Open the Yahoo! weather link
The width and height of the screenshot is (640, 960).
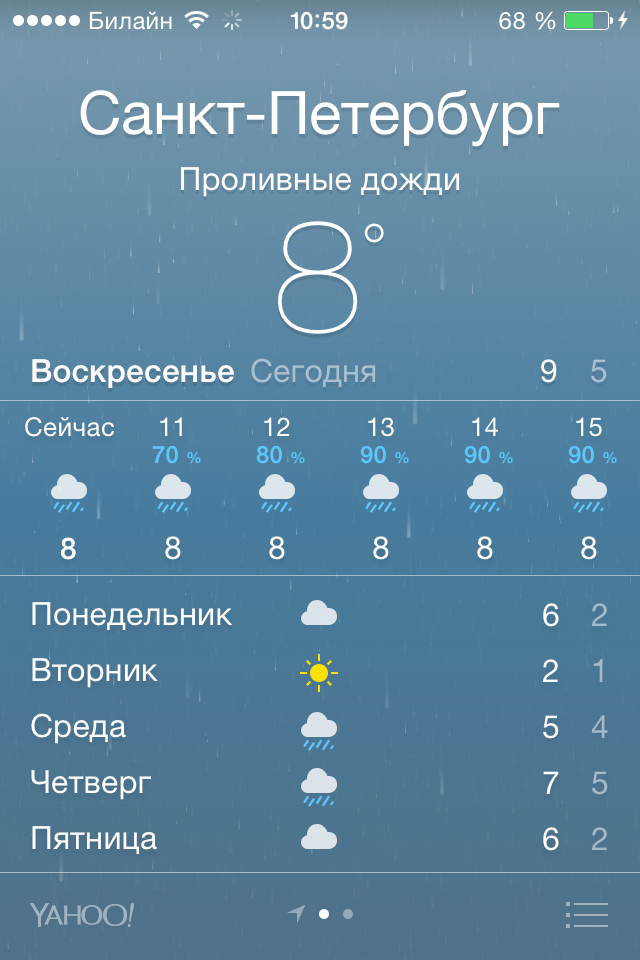click(81, 914)
